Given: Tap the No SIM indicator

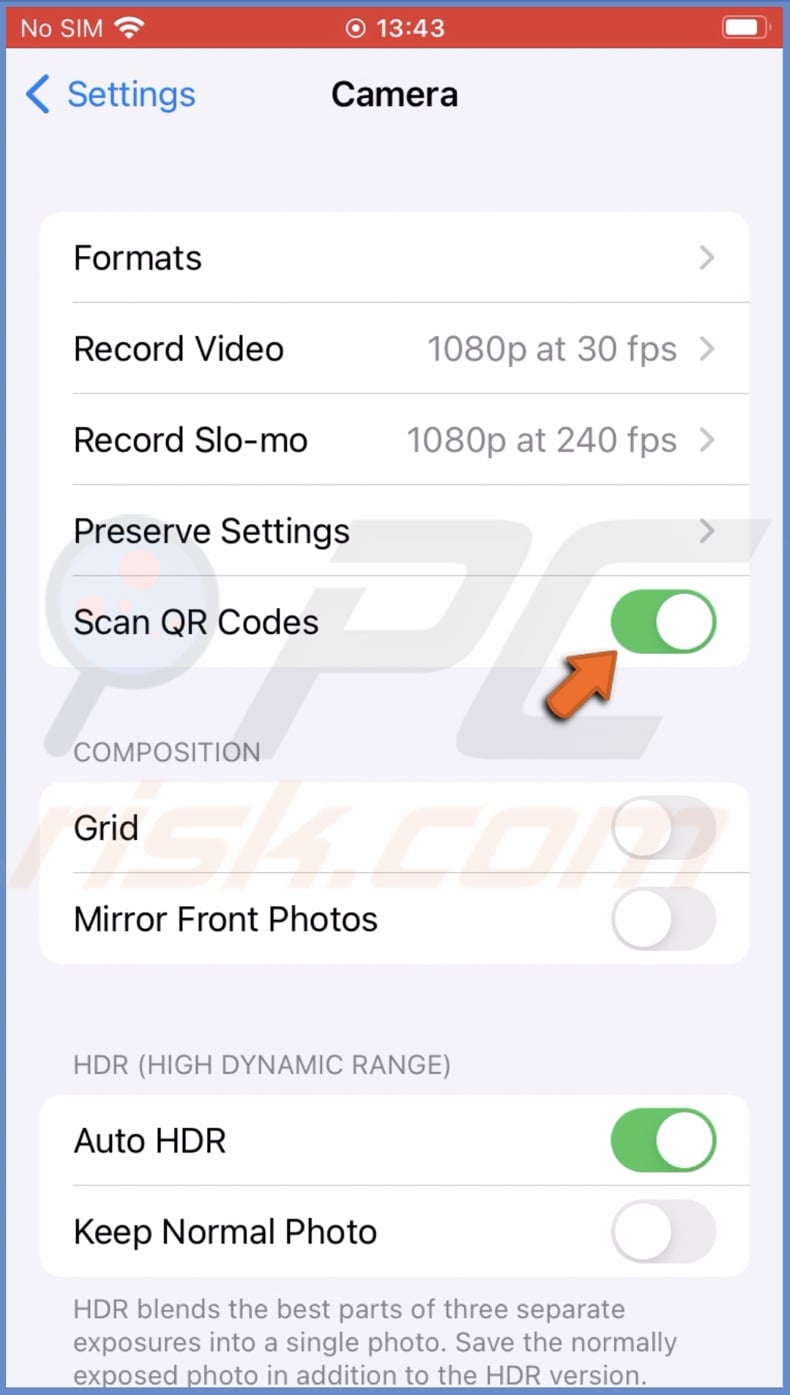Looking at the screenshot, I should click(x=55, y=27).
